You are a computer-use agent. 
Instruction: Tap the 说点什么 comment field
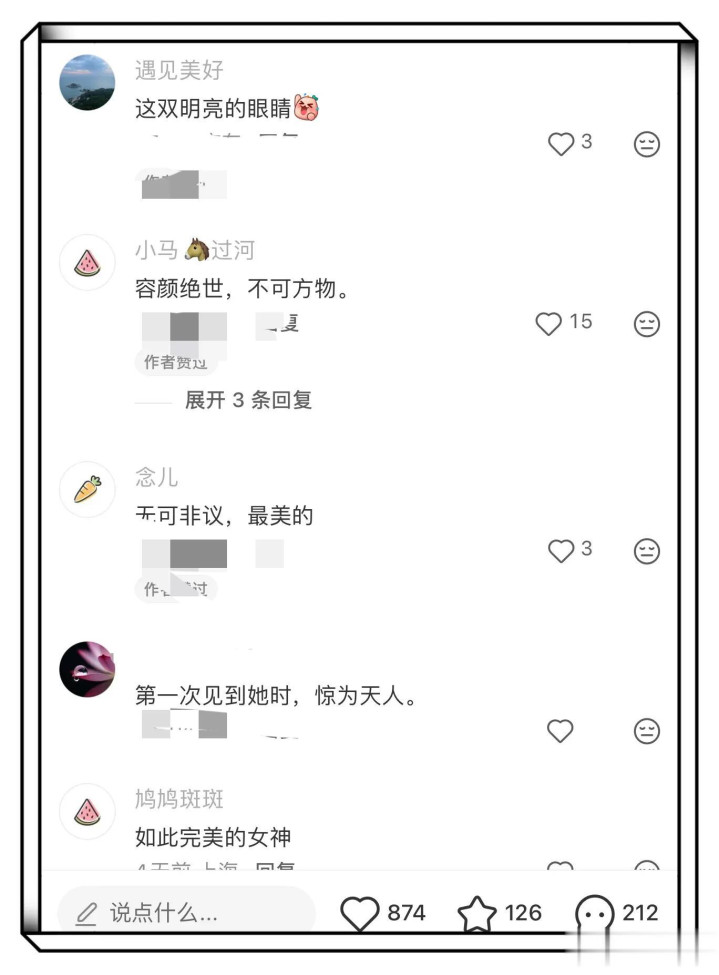point(187,913)
